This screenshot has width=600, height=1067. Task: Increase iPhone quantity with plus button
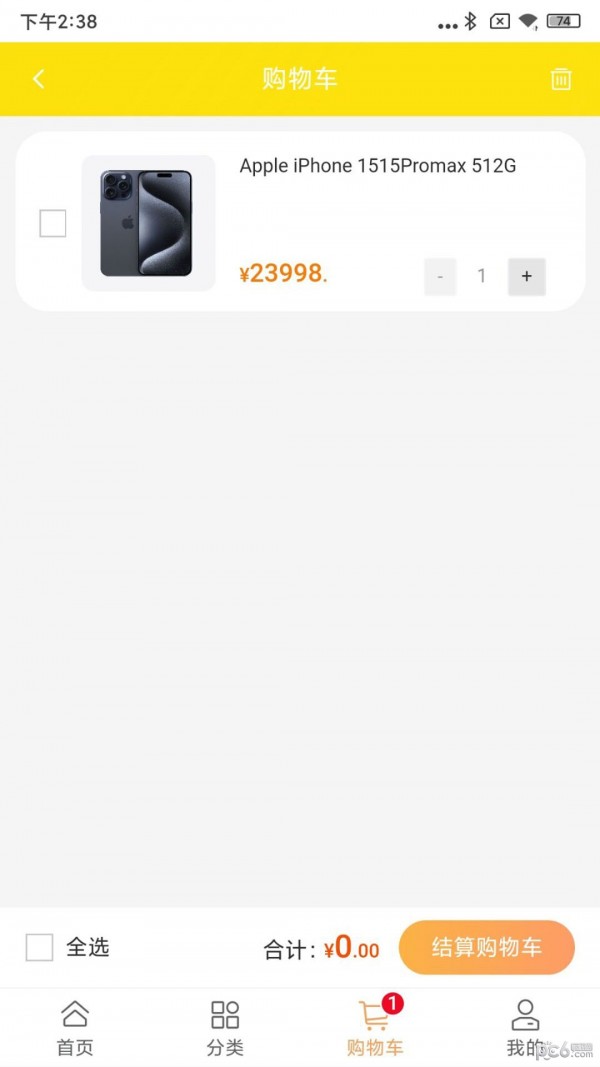click(527, 276)
